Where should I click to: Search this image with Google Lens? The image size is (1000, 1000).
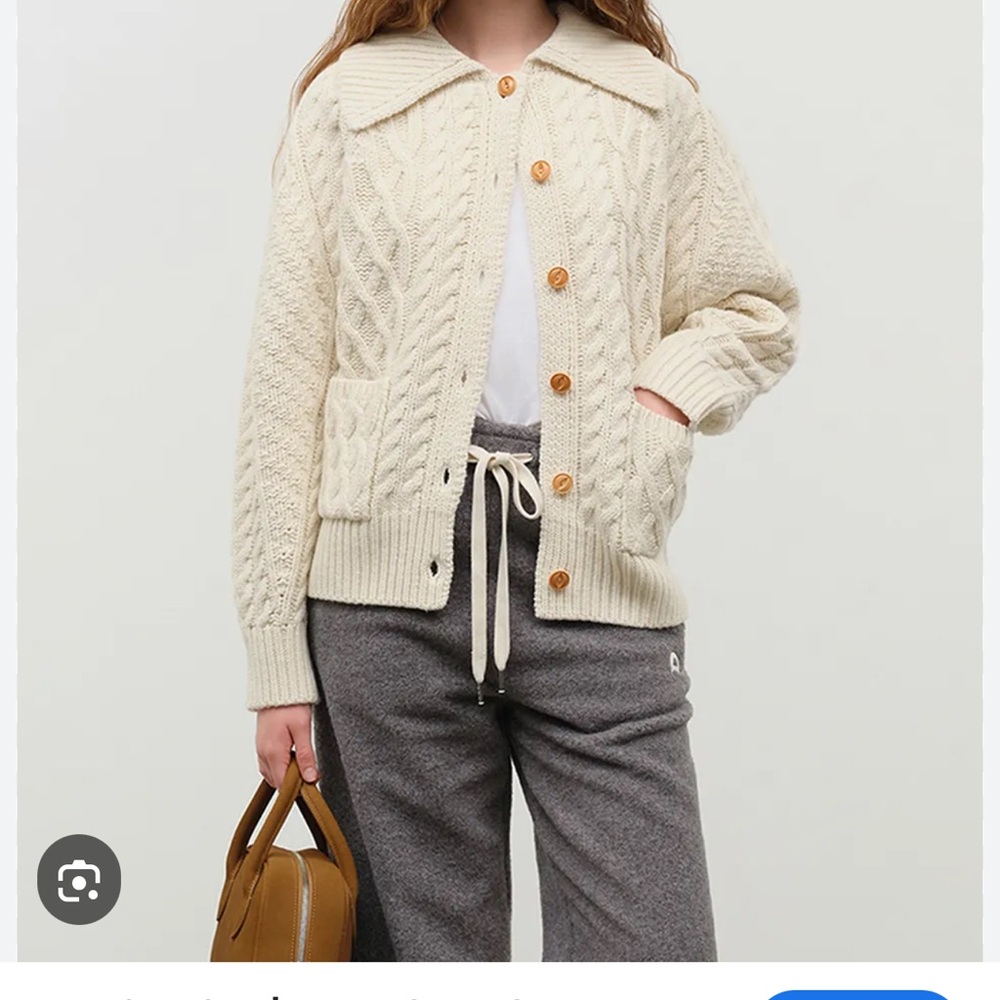click(79, 879)
